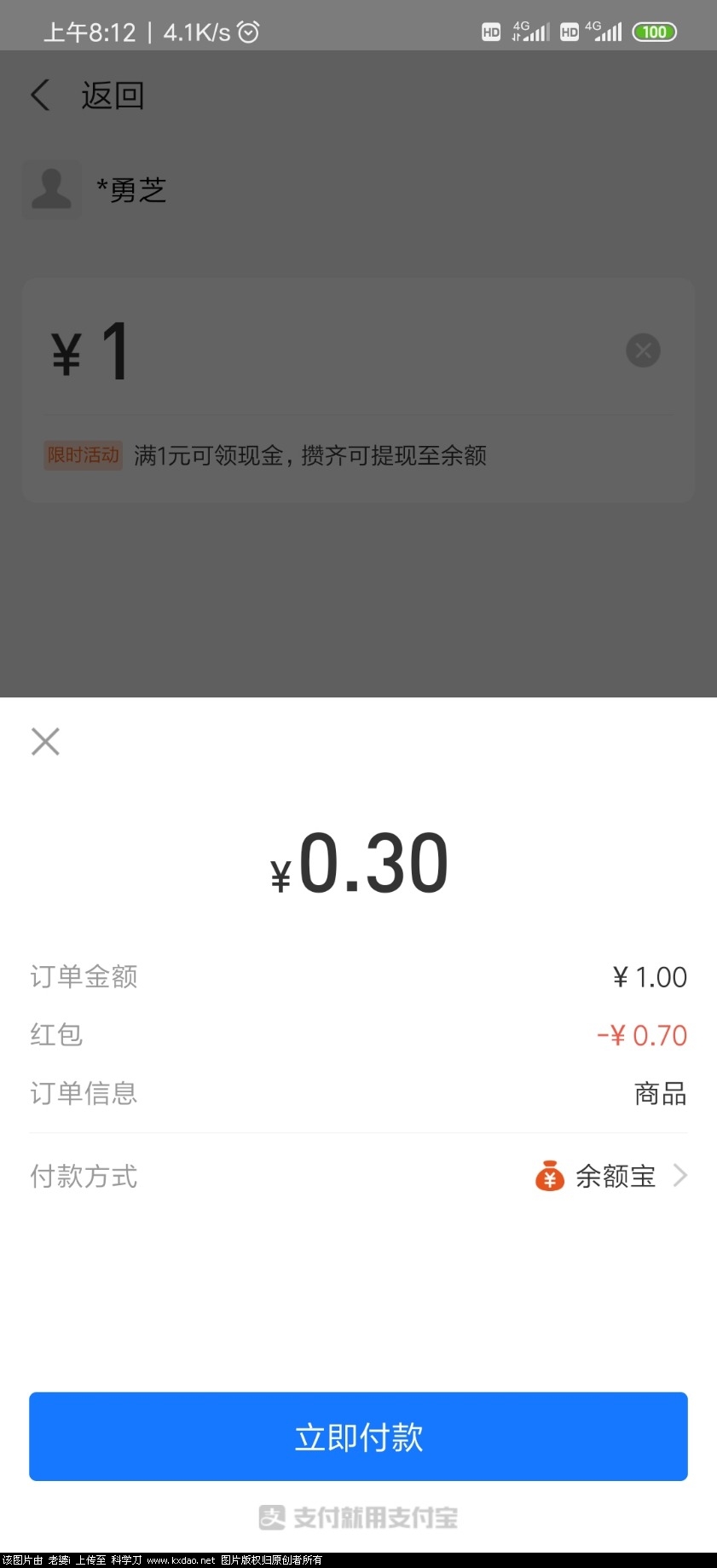Expand the 付款方式 payment method options
Image resolution: width=717 pixels, height=1568 pixels.
pos(358,1176)
